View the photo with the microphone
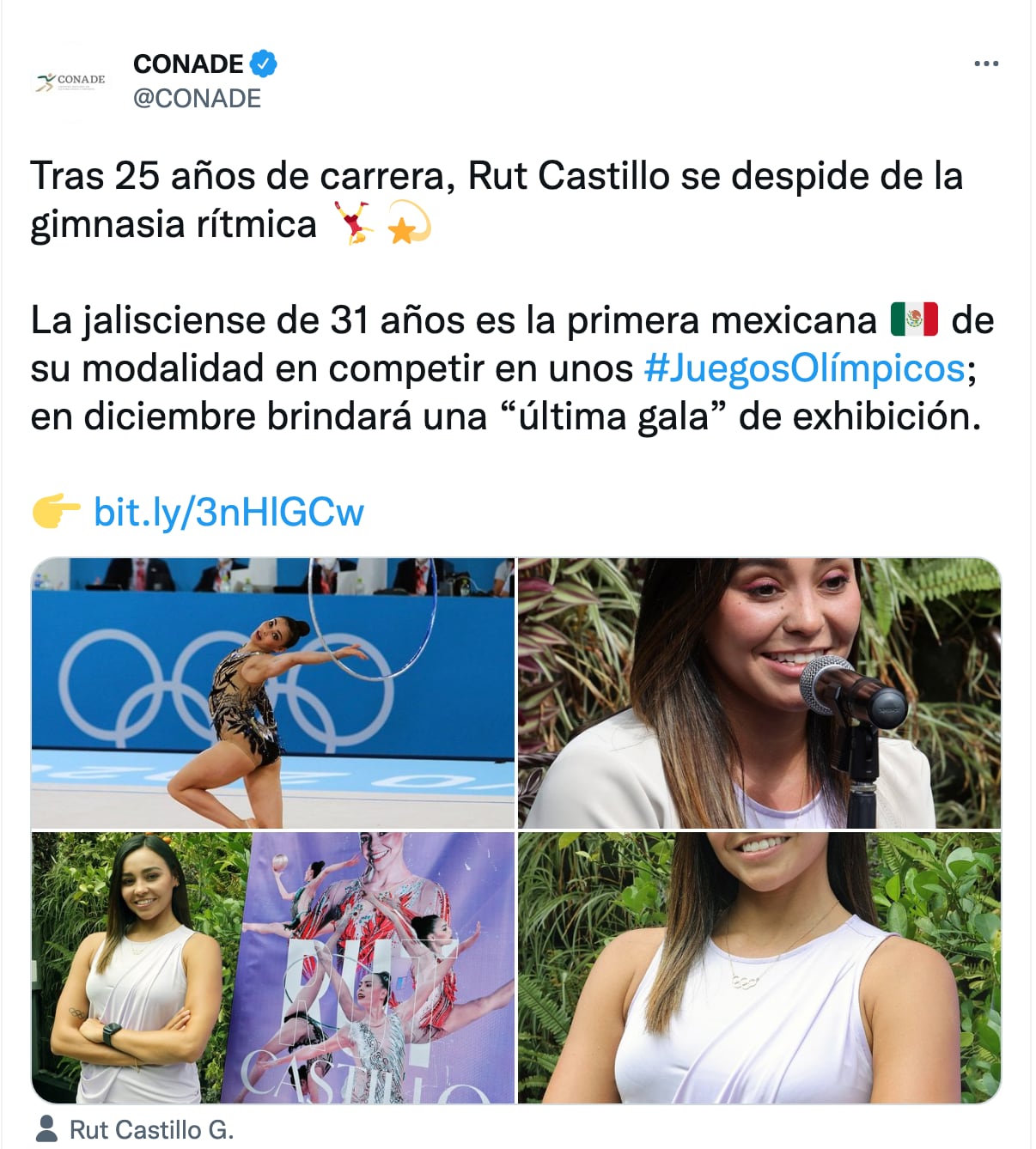This screenshot has height=1149, width=1036. pos(759,693)
